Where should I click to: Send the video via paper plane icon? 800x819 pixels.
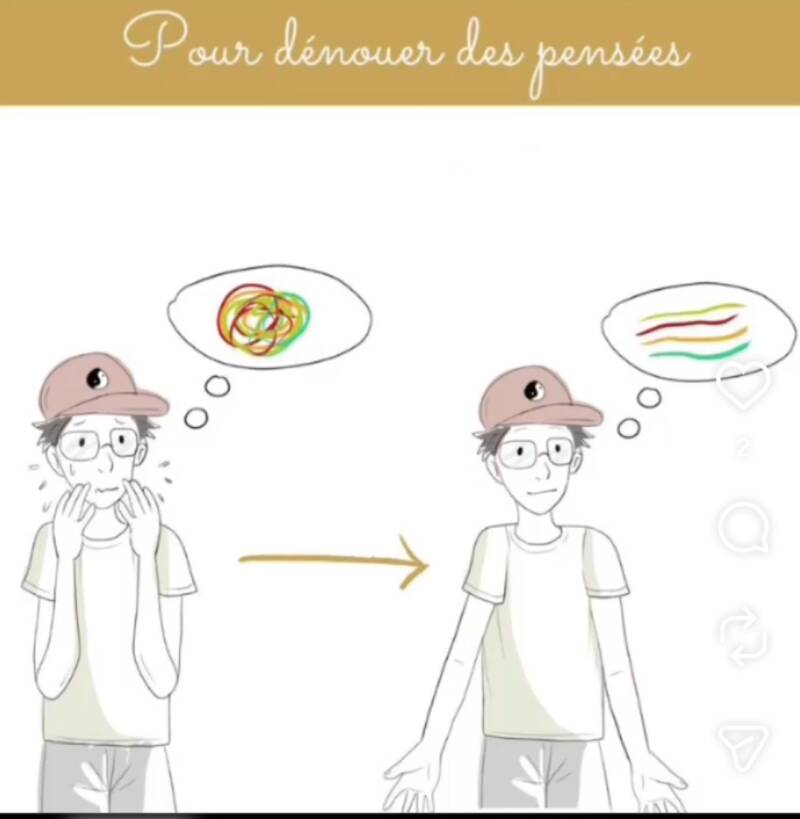[x=744, y=746]
